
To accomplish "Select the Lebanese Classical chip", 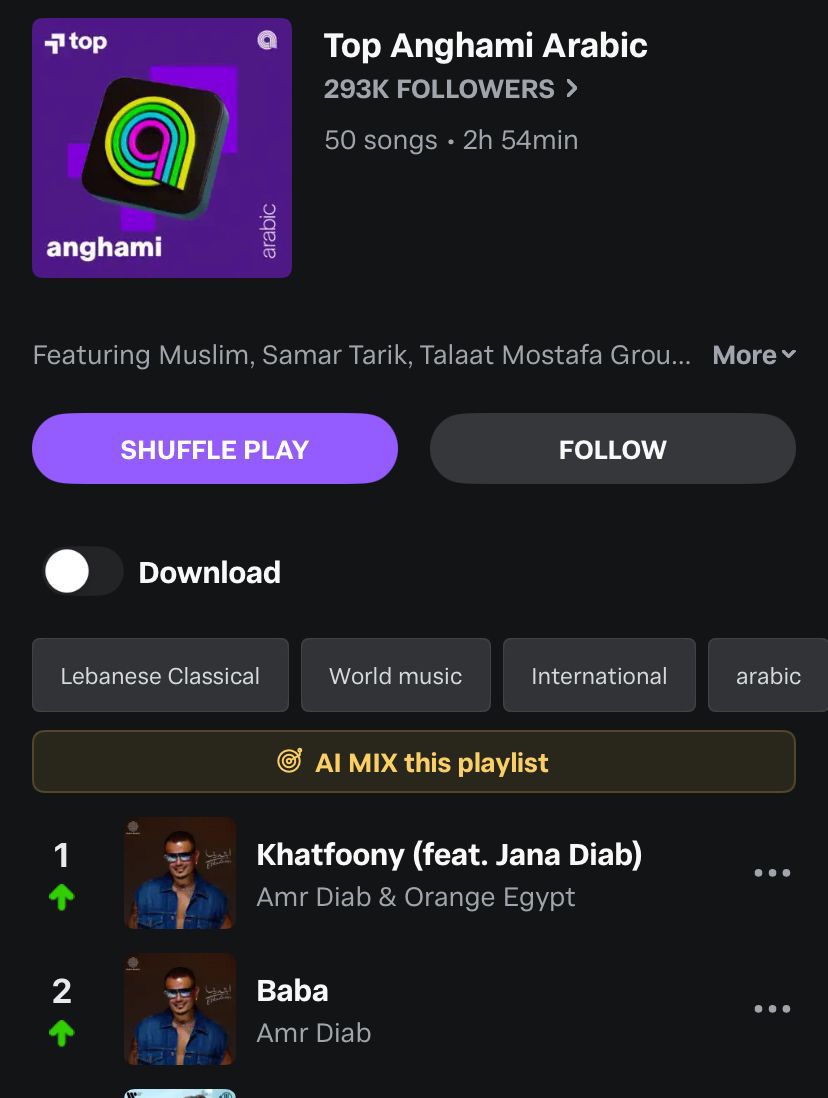I will tap(160, 676).
